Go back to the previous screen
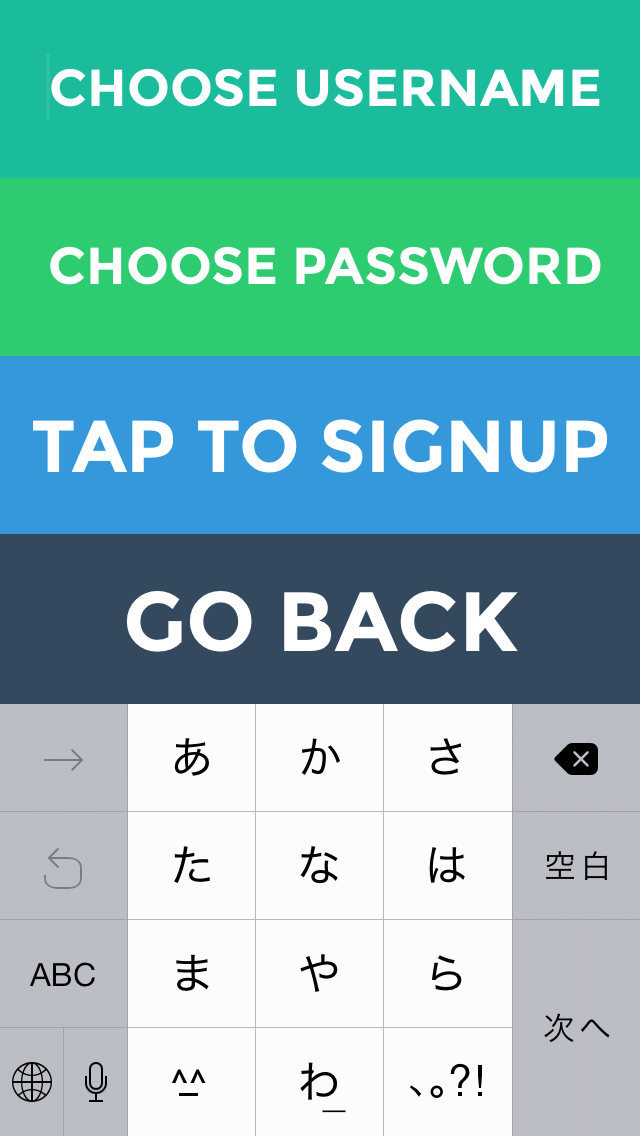 [x=320, y=620]
